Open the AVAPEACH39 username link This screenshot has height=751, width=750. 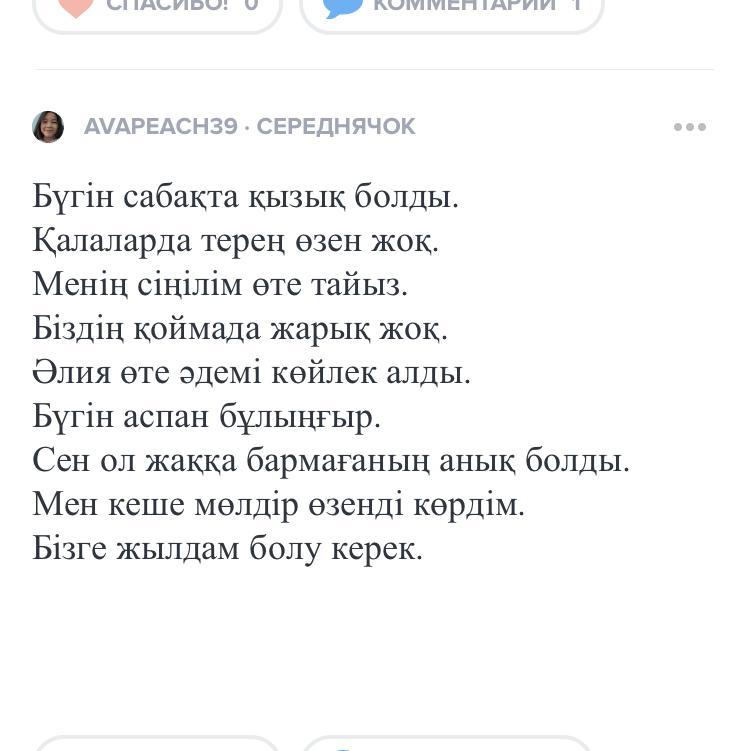tap(161, 127)
